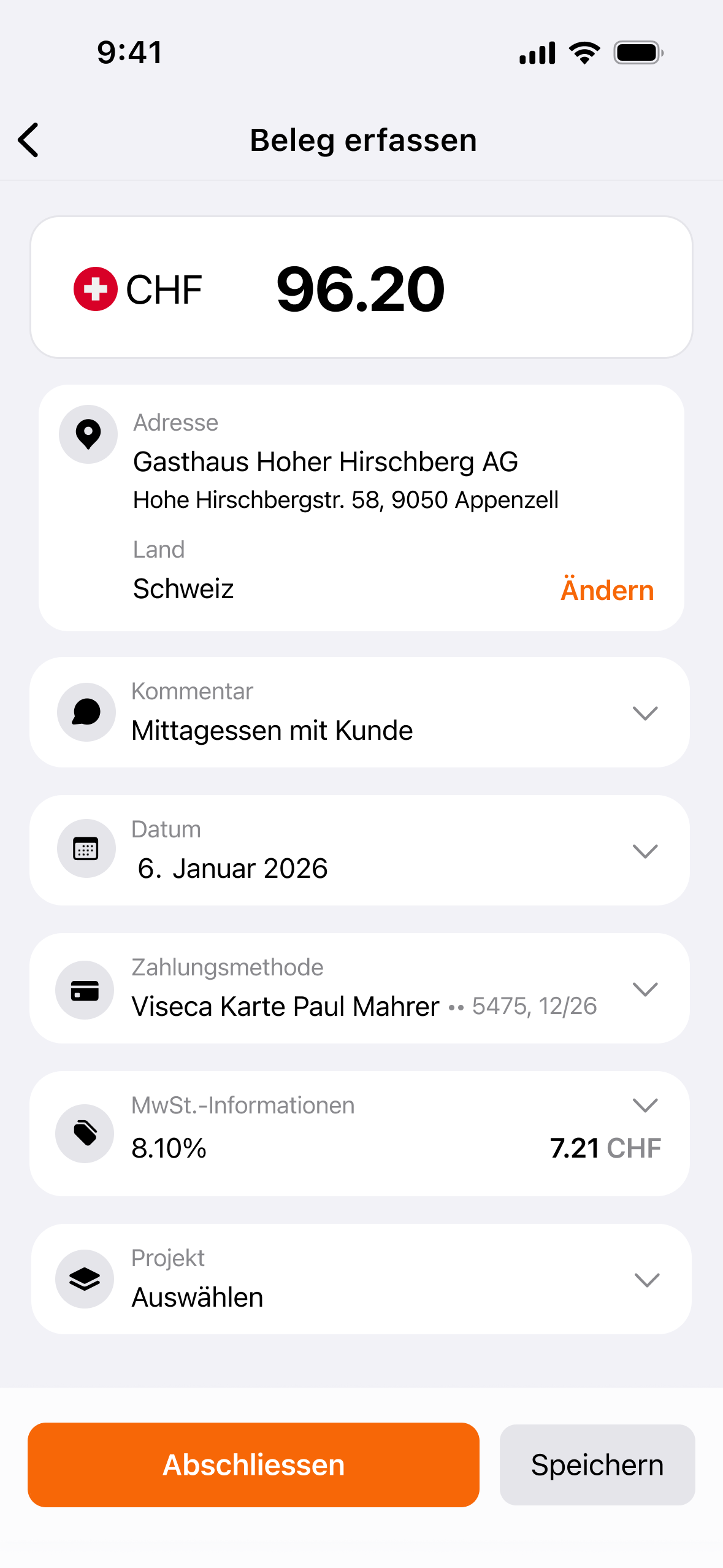
Task: Change the CHF currency
Action: pyautogui.click(x=139, y=289)
